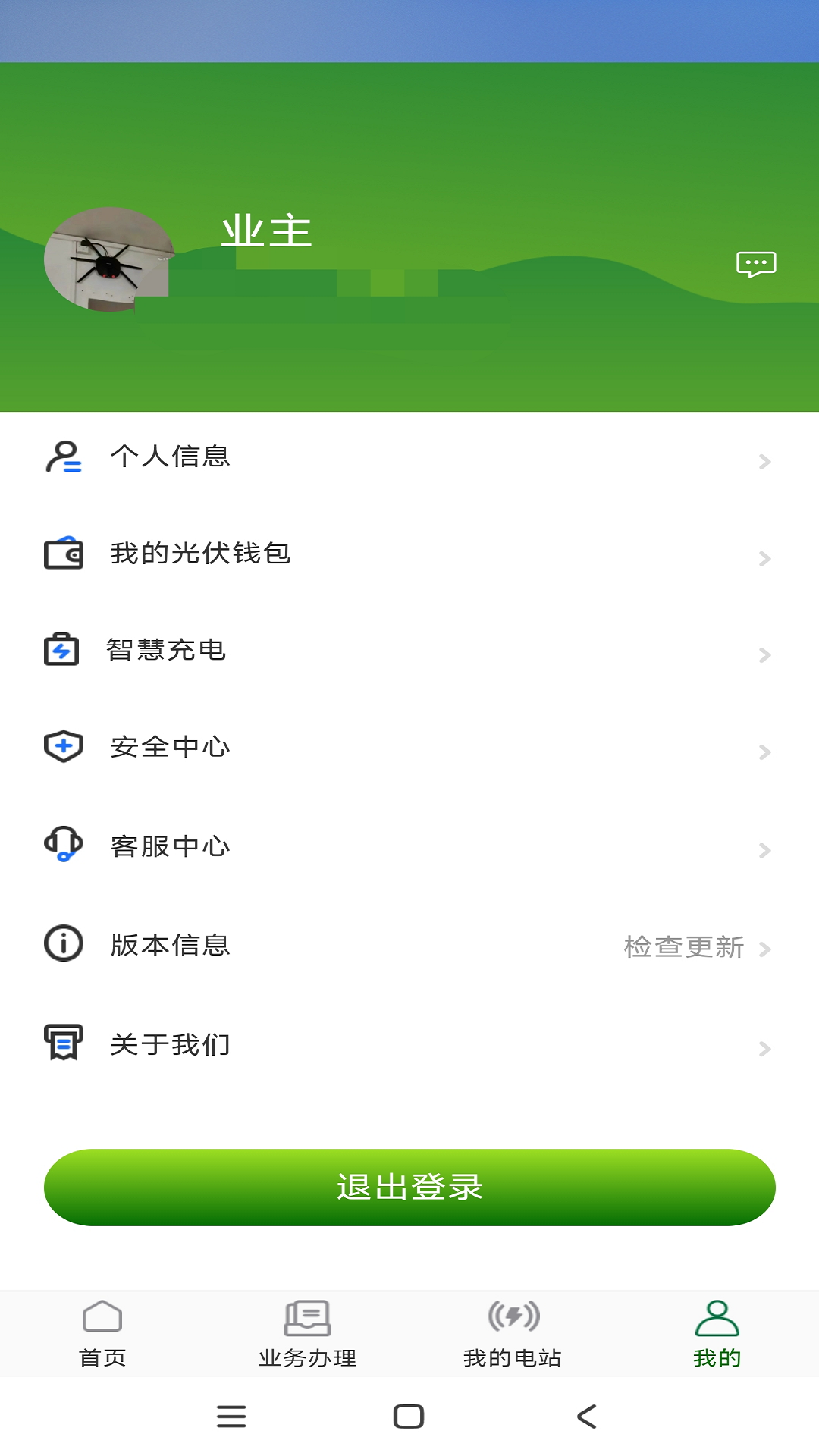Screen dimensions: 819x1456
Task: Click 检查更新 to check for updates
Action: (682, 947)
